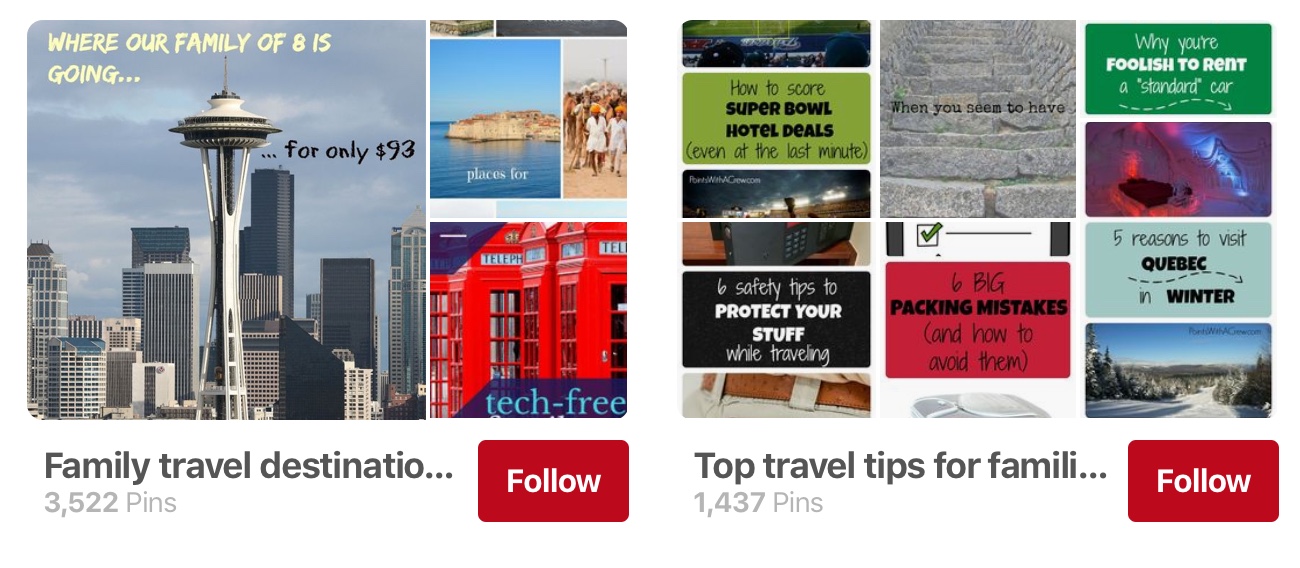
Task: Follow the Family travel destinations board
Action: tap(553, 481)
